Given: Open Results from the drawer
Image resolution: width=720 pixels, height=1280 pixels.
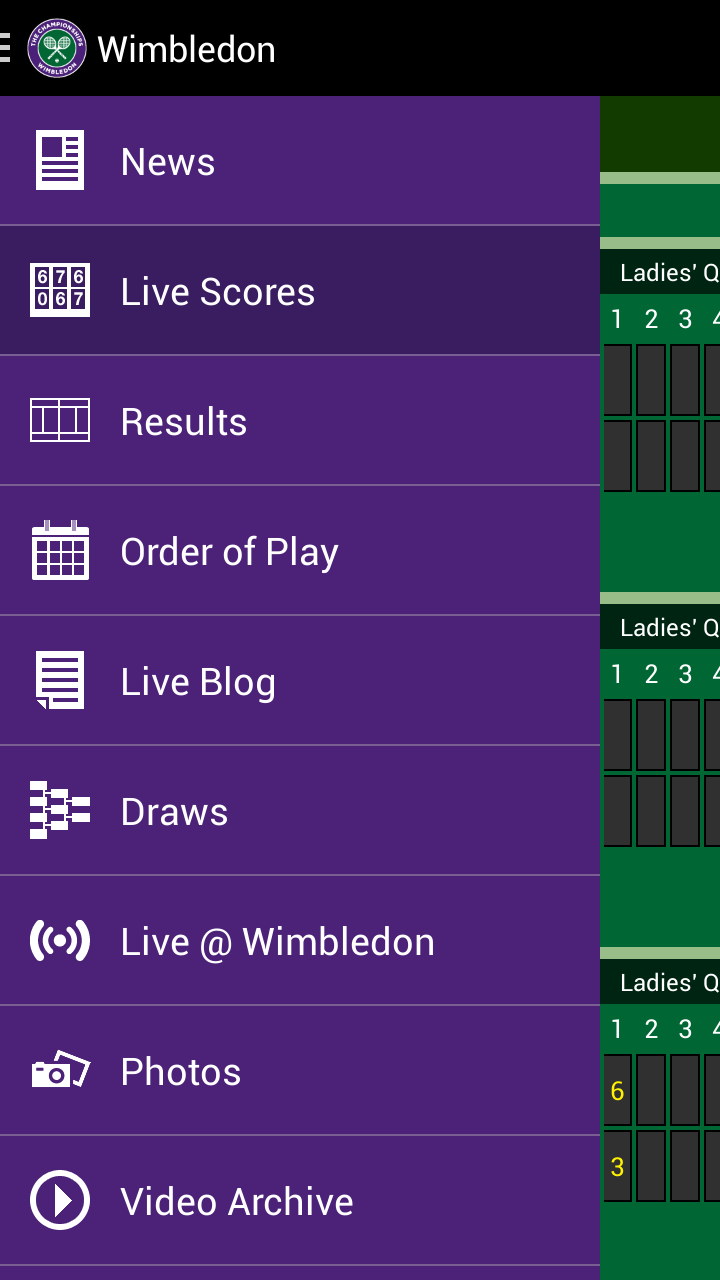Looking at the screenshot, I should click(300, 421).
